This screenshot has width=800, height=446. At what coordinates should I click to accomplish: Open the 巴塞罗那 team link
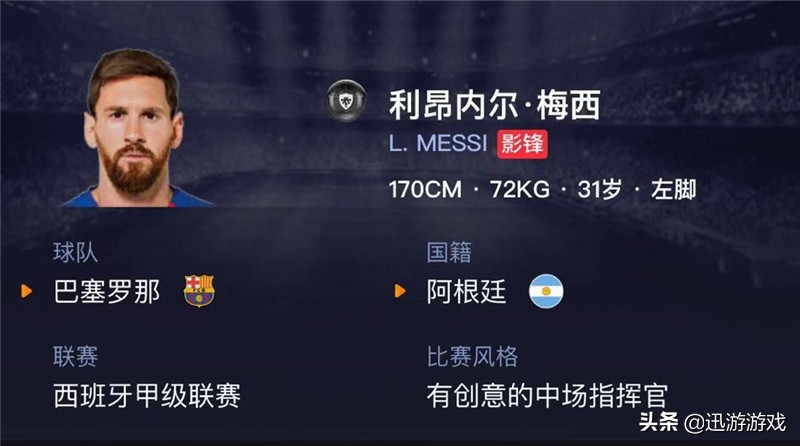click(x=106, y=292)
